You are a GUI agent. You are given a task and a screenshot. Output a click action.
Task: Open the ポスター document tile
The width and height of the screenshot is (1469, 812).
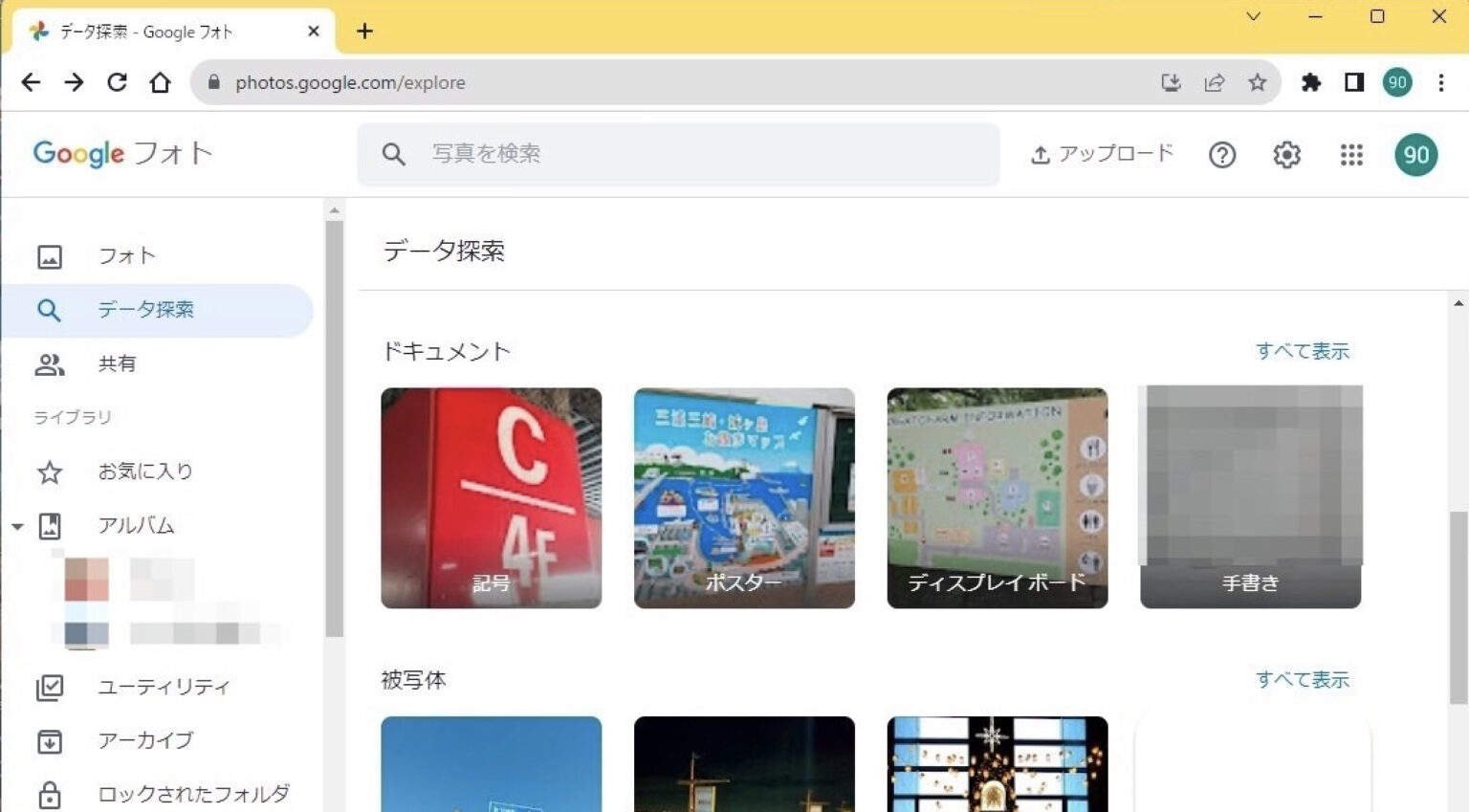(744, 497)
